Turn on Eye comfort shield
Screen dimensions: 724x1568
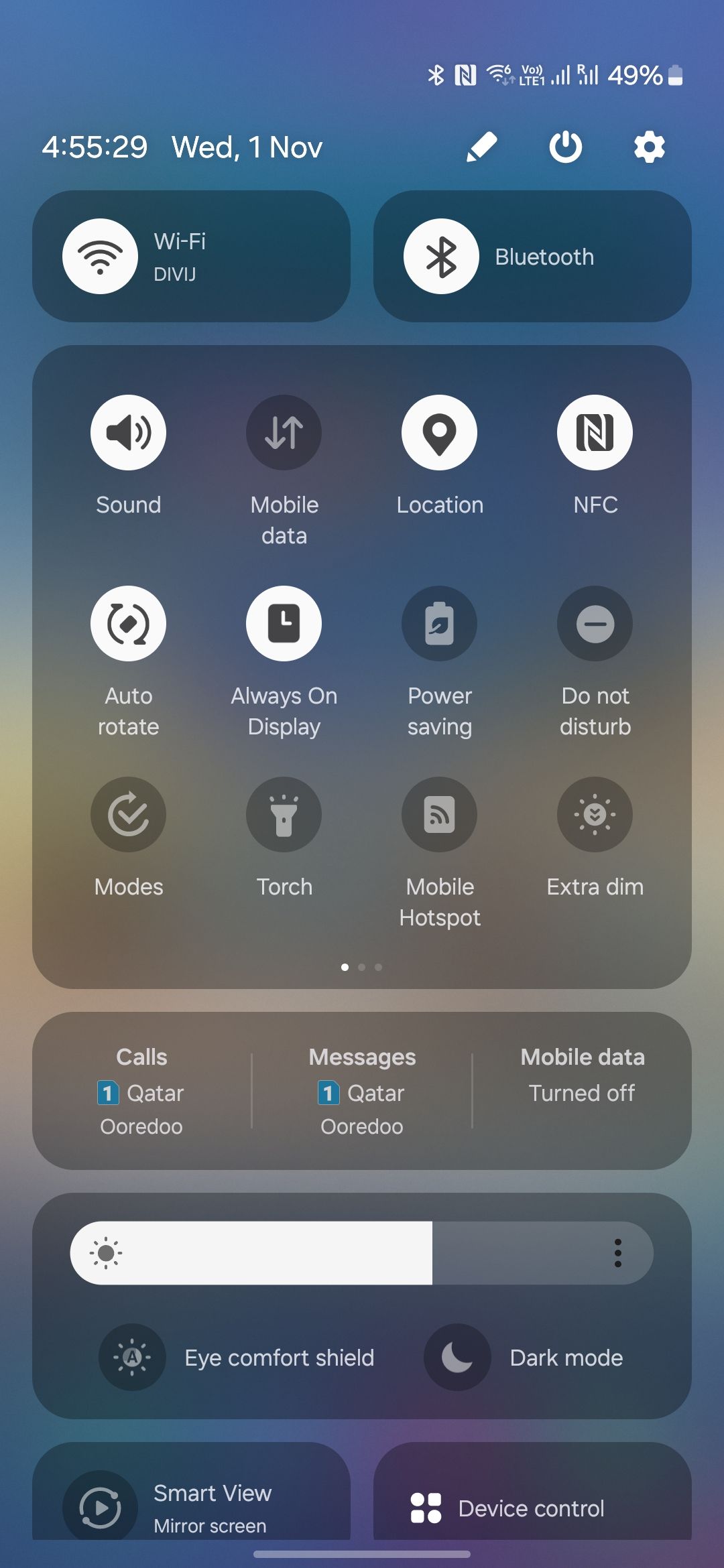click(x=131, y=1357)
